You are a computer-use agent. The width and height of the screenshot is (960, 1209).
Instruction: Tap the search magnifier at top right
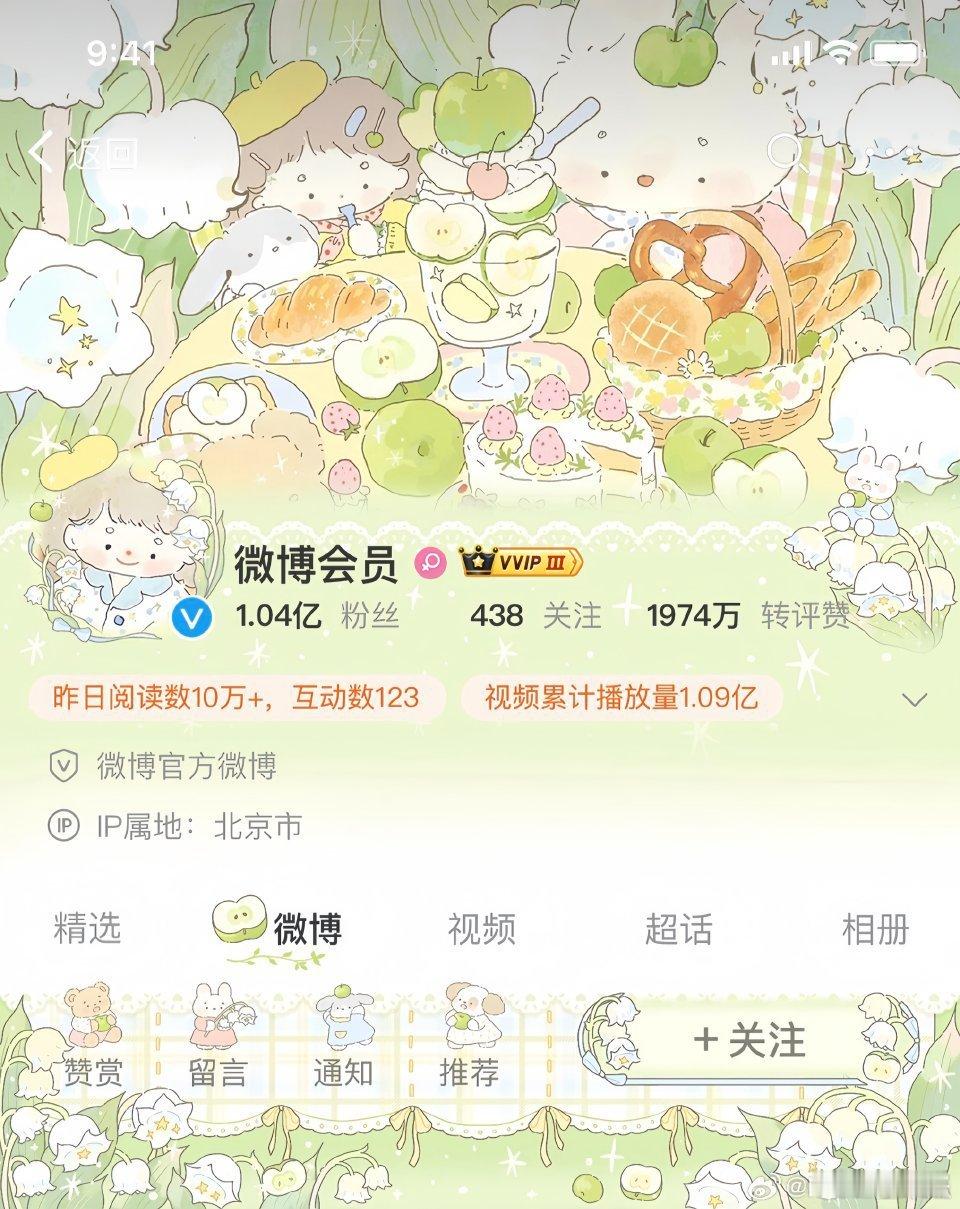click(x=786, y=150)
